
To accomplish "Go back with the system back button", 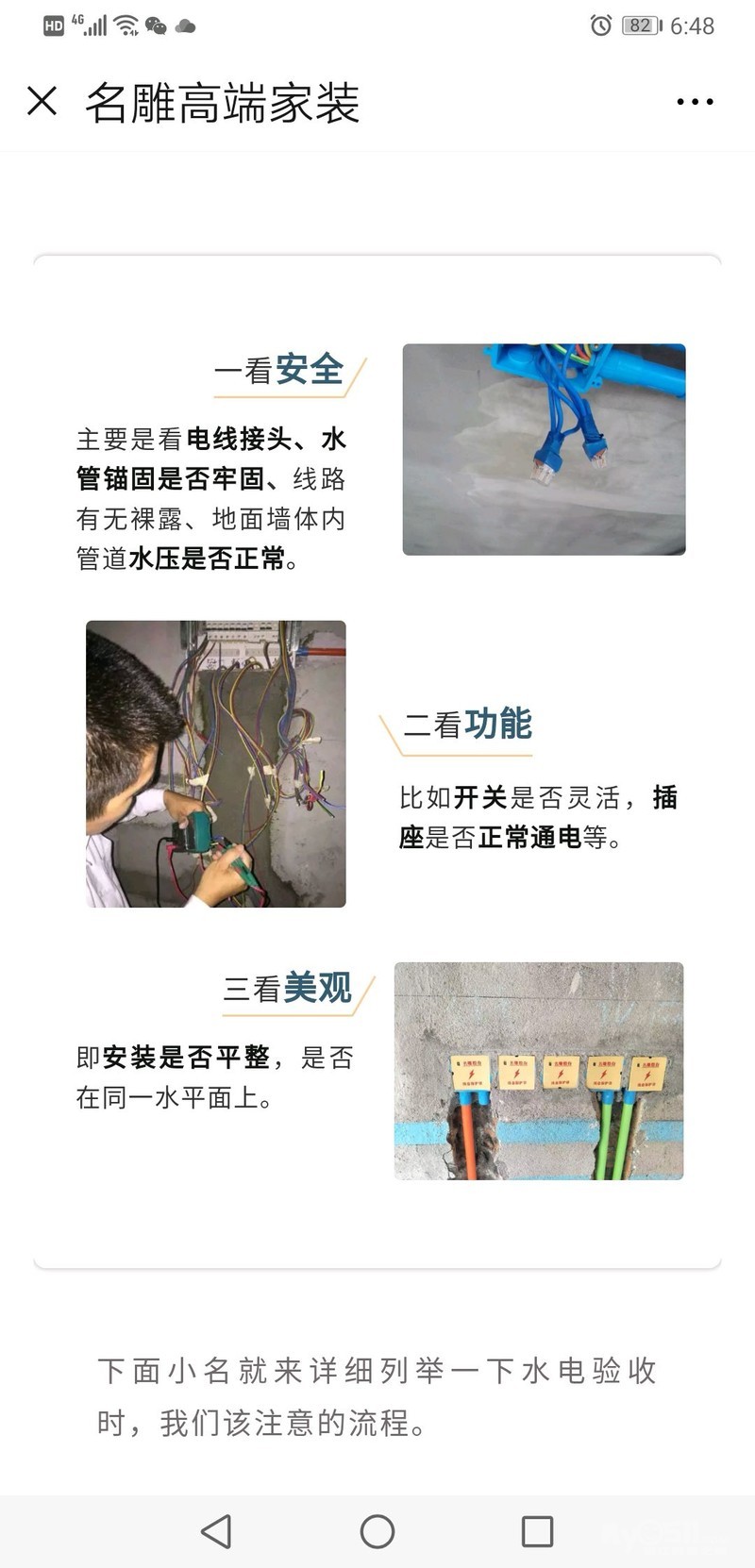I will (x=217, y=1530).
